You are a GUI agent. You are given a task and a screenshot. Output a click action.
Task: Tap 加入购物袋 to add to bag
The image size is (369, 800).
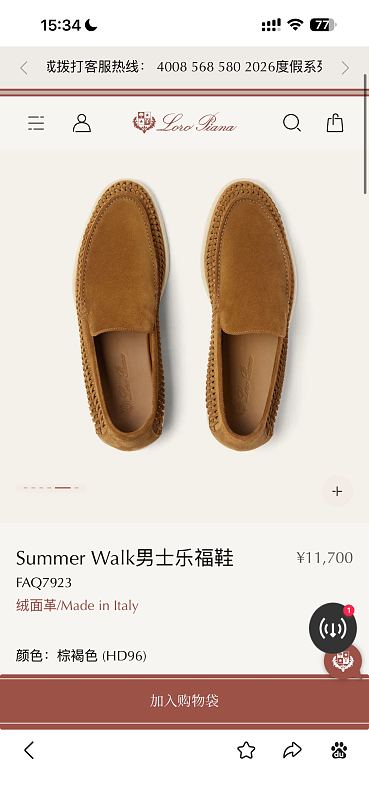pos(184,701)
